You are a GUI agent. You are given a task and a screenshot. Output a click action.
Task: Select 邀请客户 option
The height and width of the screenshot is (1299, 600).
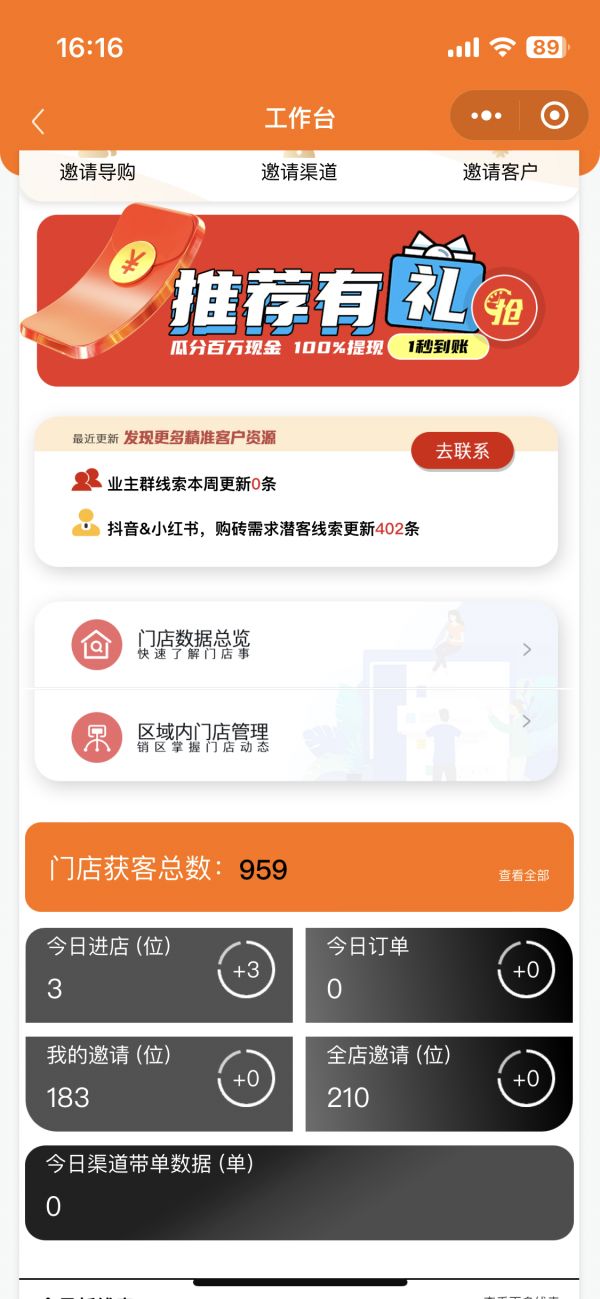(500, 172)
